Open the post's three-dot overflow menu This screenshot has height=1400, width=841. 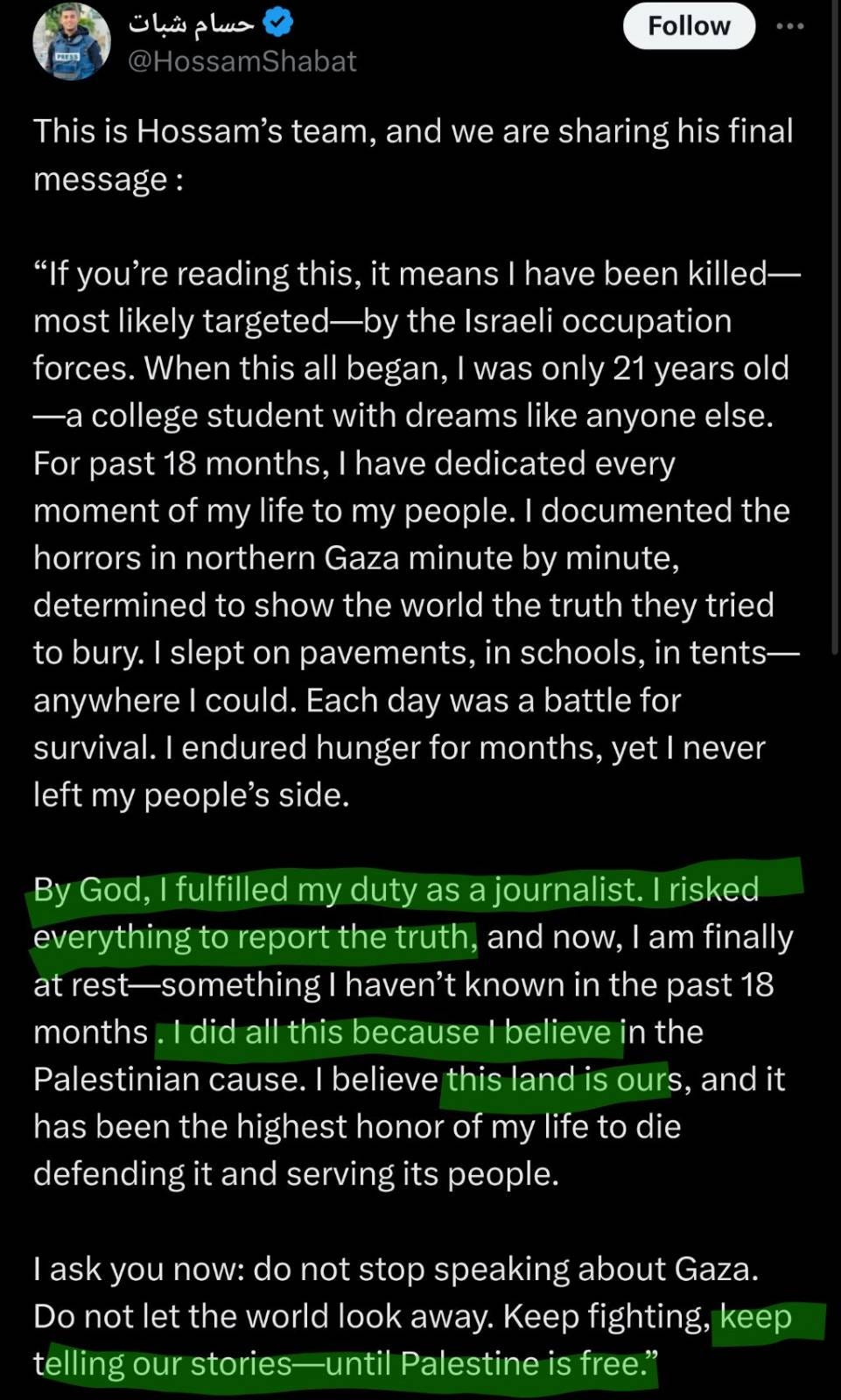(790, 26)
